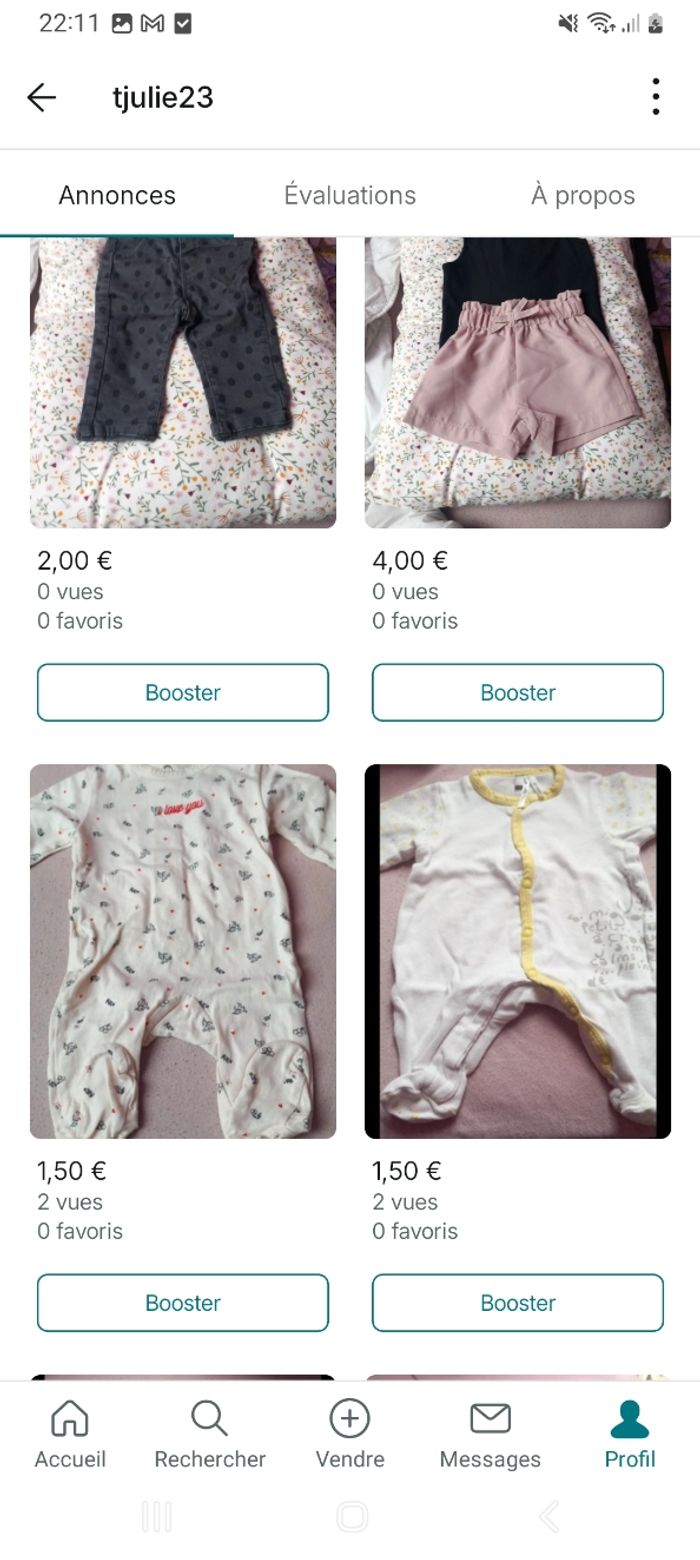The height and width of the screenshot is (1560, 700).
Task: Open the Rechercher search tab
Action: tap(210, 1434)
